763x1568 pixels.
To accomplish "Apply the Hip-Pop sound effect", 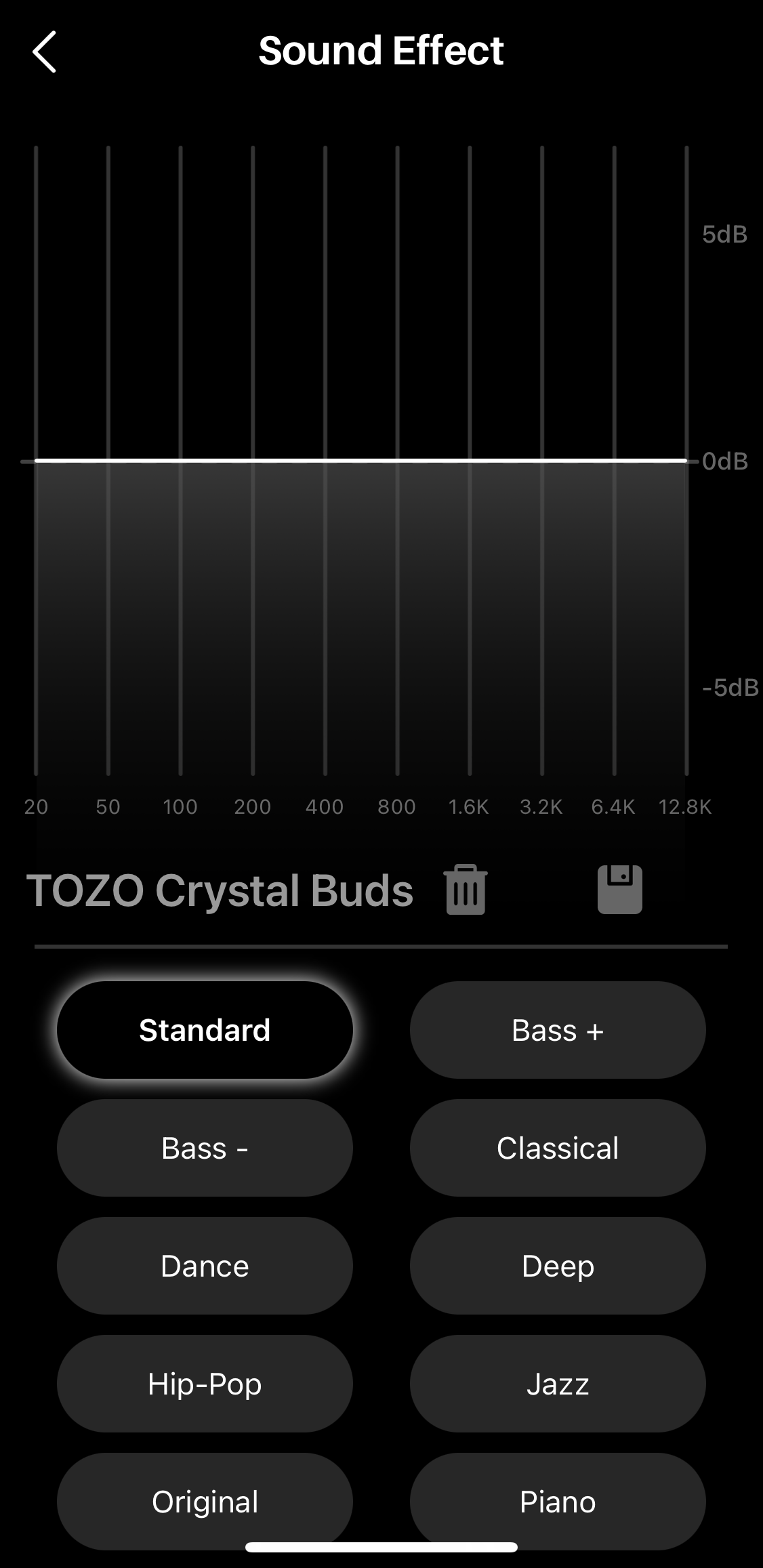I will 205,1384.
